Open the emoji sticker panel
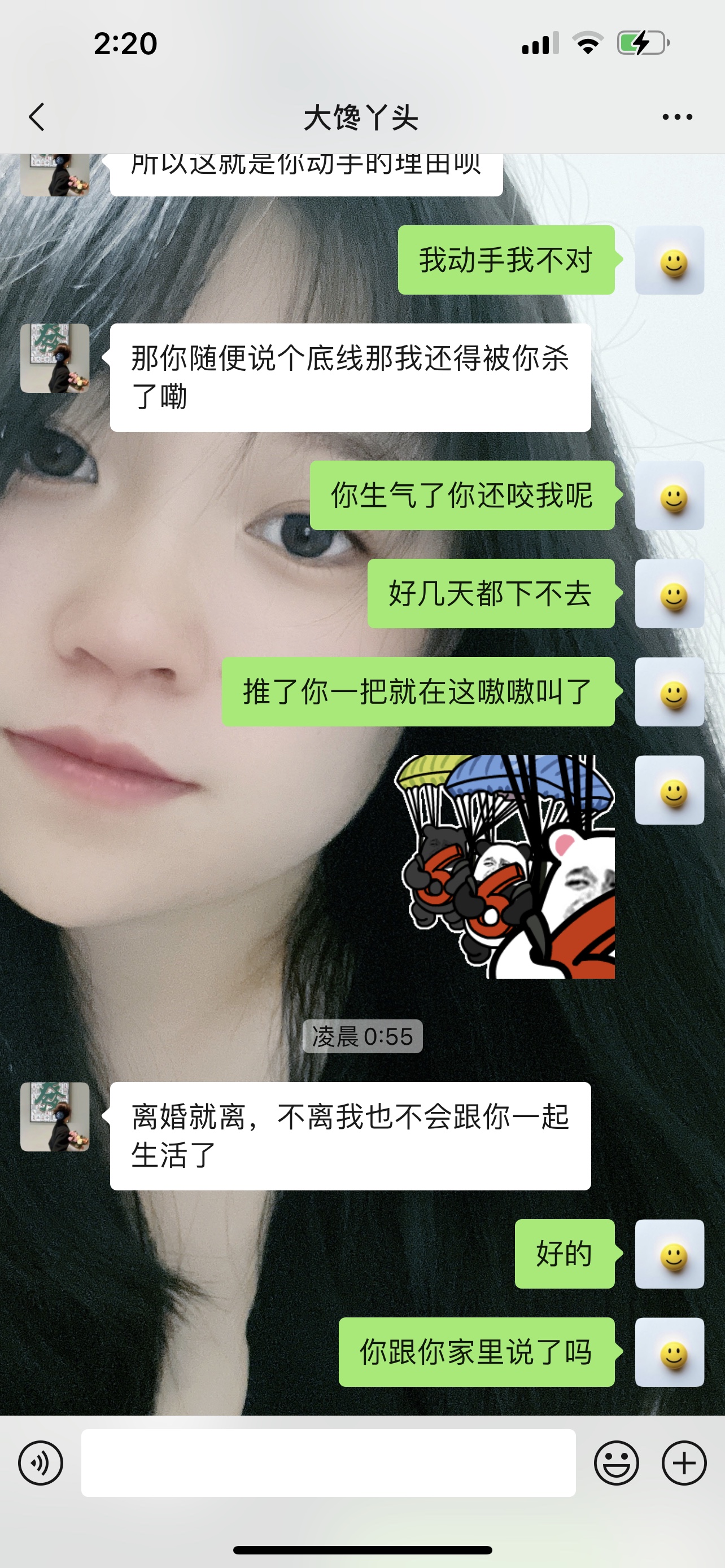This screenshot has width=725, height=1568. tap(616, 1462)
